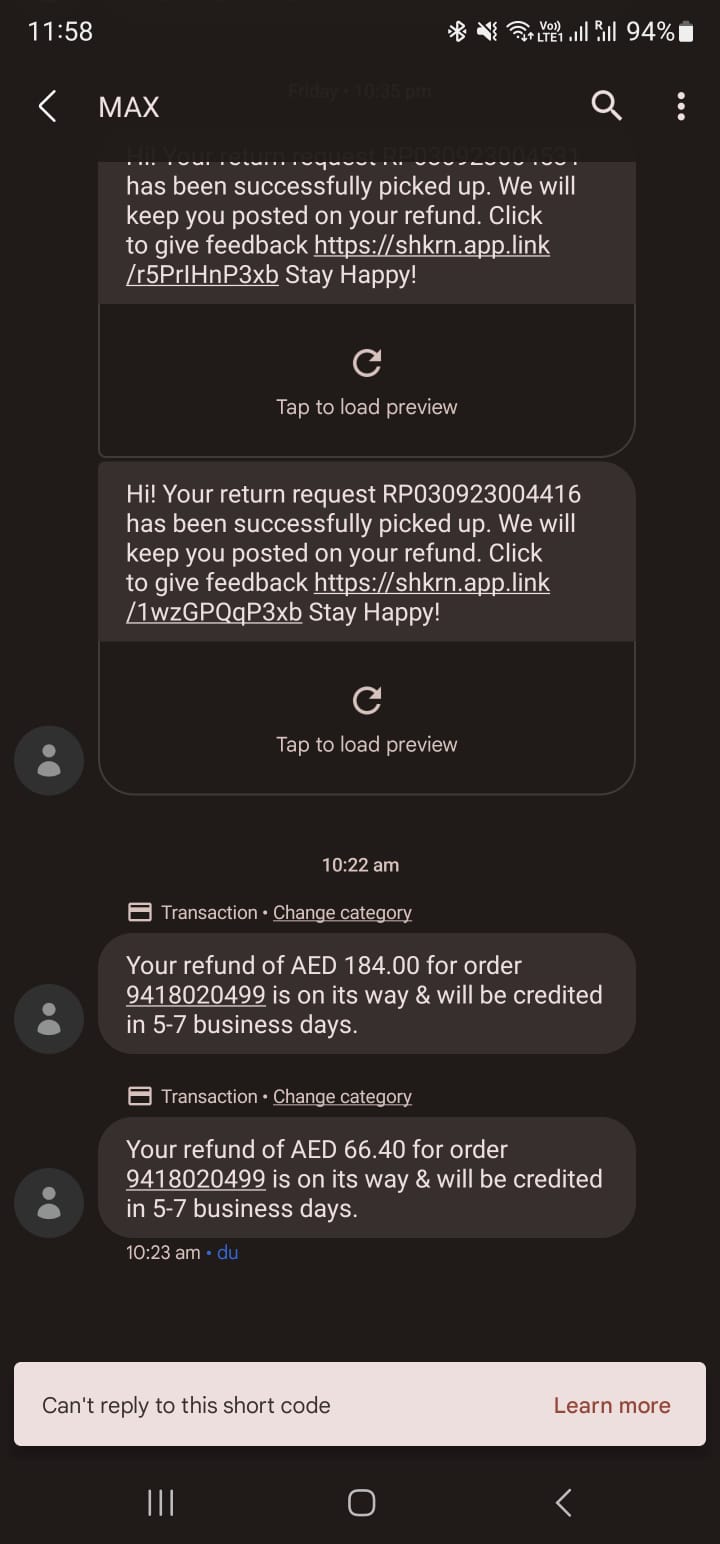
Task: Change category of the AED 184.00 refund
Action: click(x=342, y=913)
